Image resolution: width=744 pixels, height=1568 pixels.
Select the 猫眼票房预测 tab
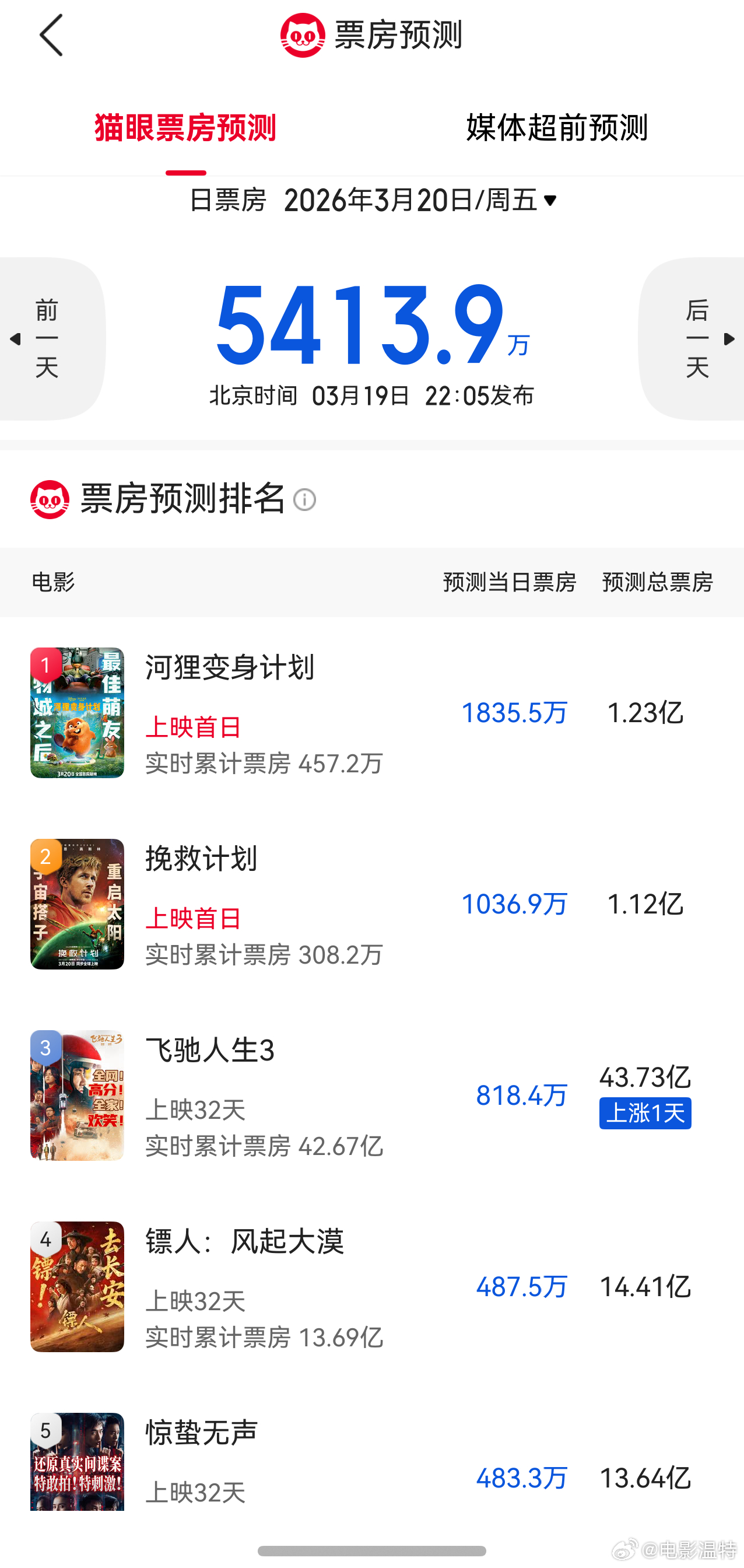click(184, 128)
